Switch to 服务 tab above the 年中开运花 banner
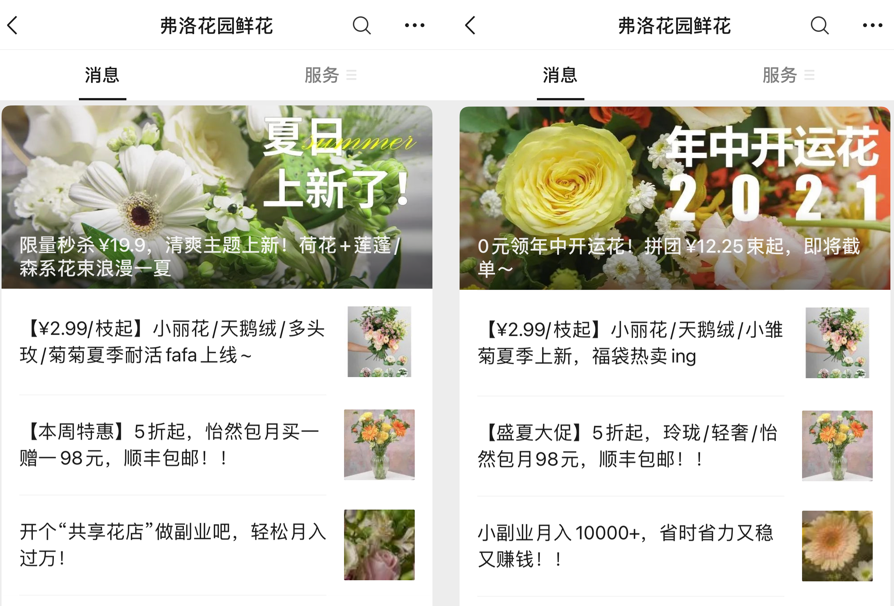Viewport: 894px width, 606px height. pos(787,75)
